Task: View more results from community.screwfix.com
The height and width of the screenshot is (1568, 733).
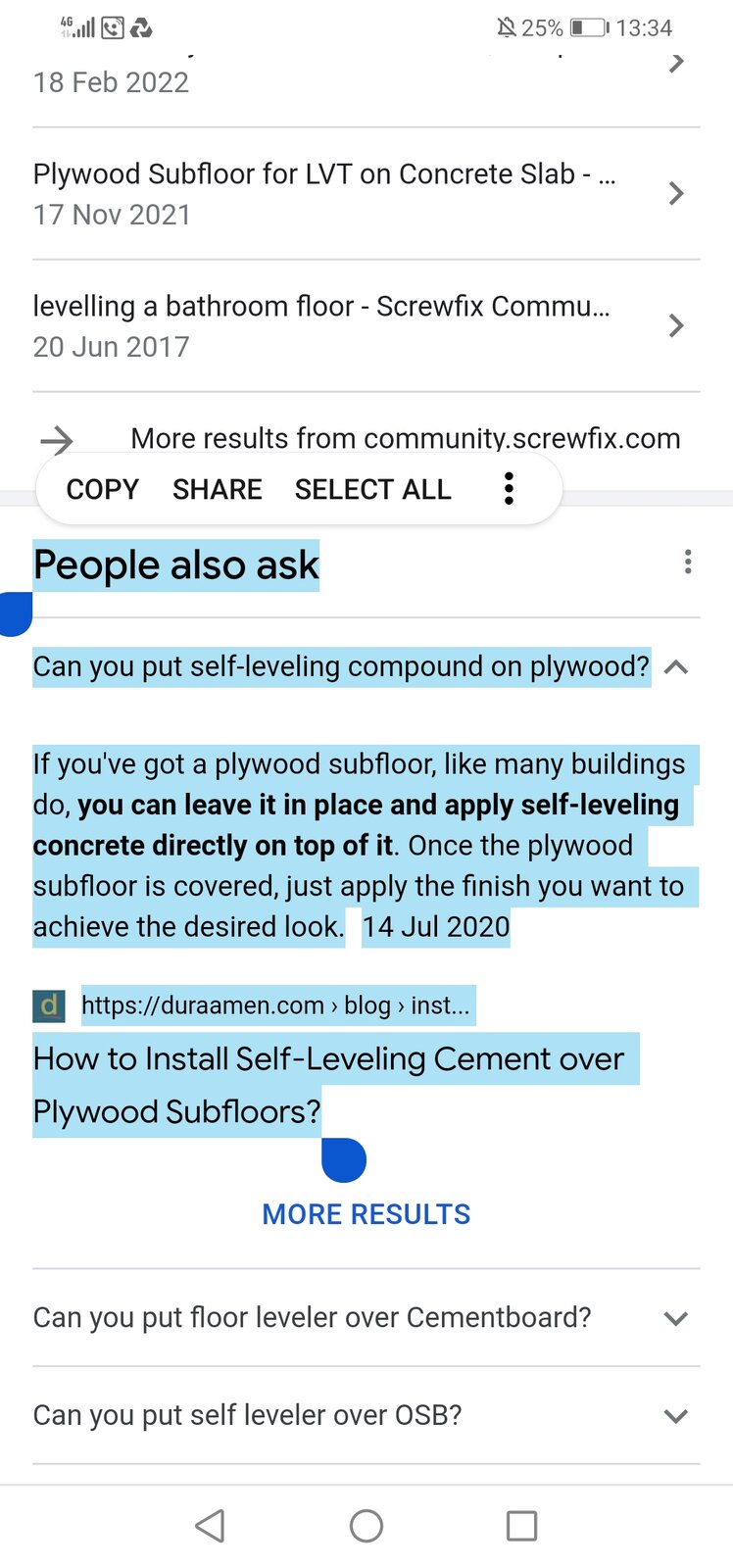Action: point(405,438)
